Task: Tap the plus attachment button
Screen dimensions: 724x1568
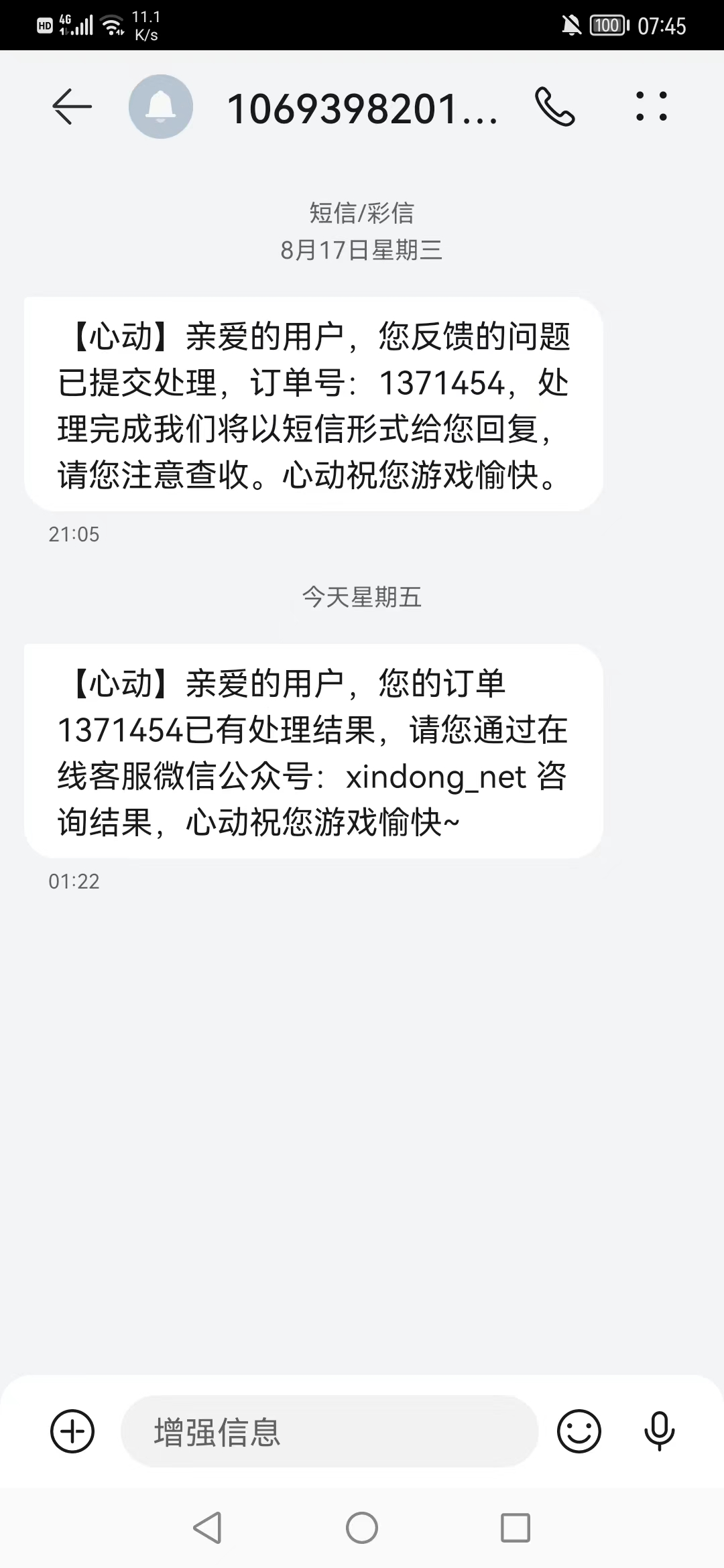Action: pos(72,1432)
